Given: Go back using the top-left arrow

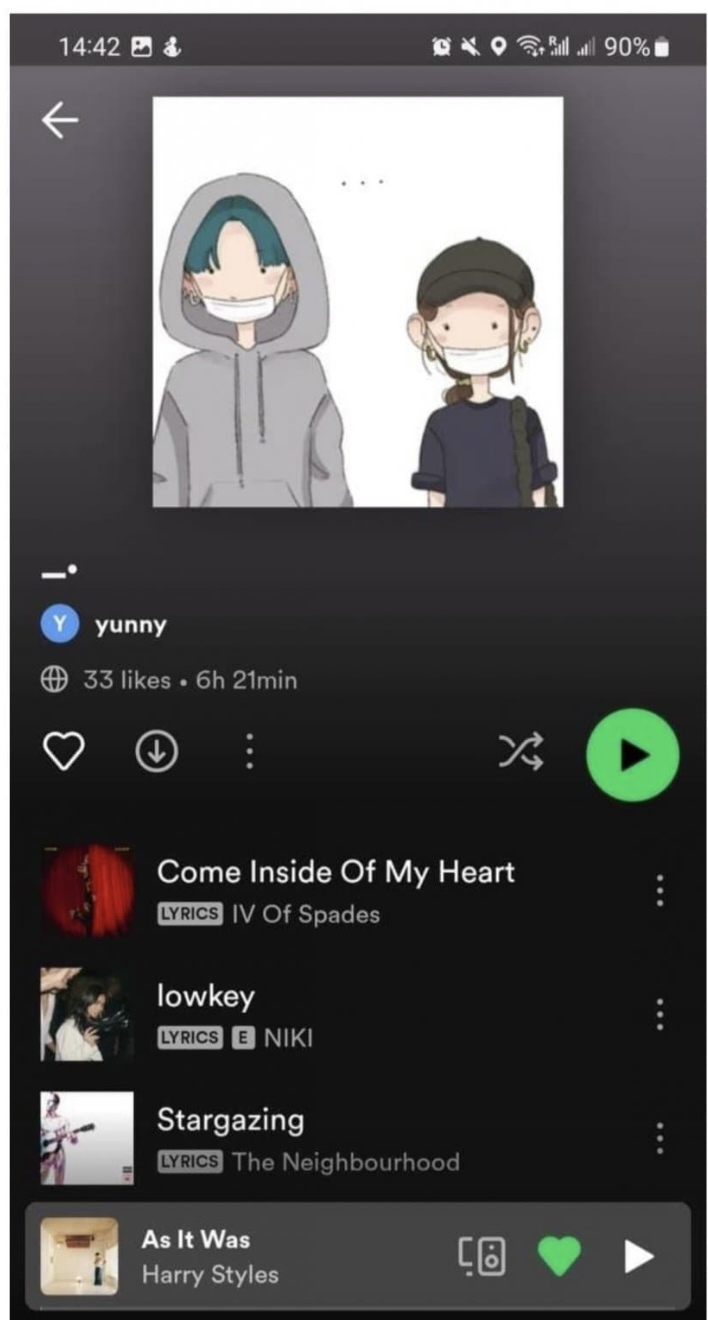Looking at the screenshot, I should pyautogui.click(x=59, y=121).
